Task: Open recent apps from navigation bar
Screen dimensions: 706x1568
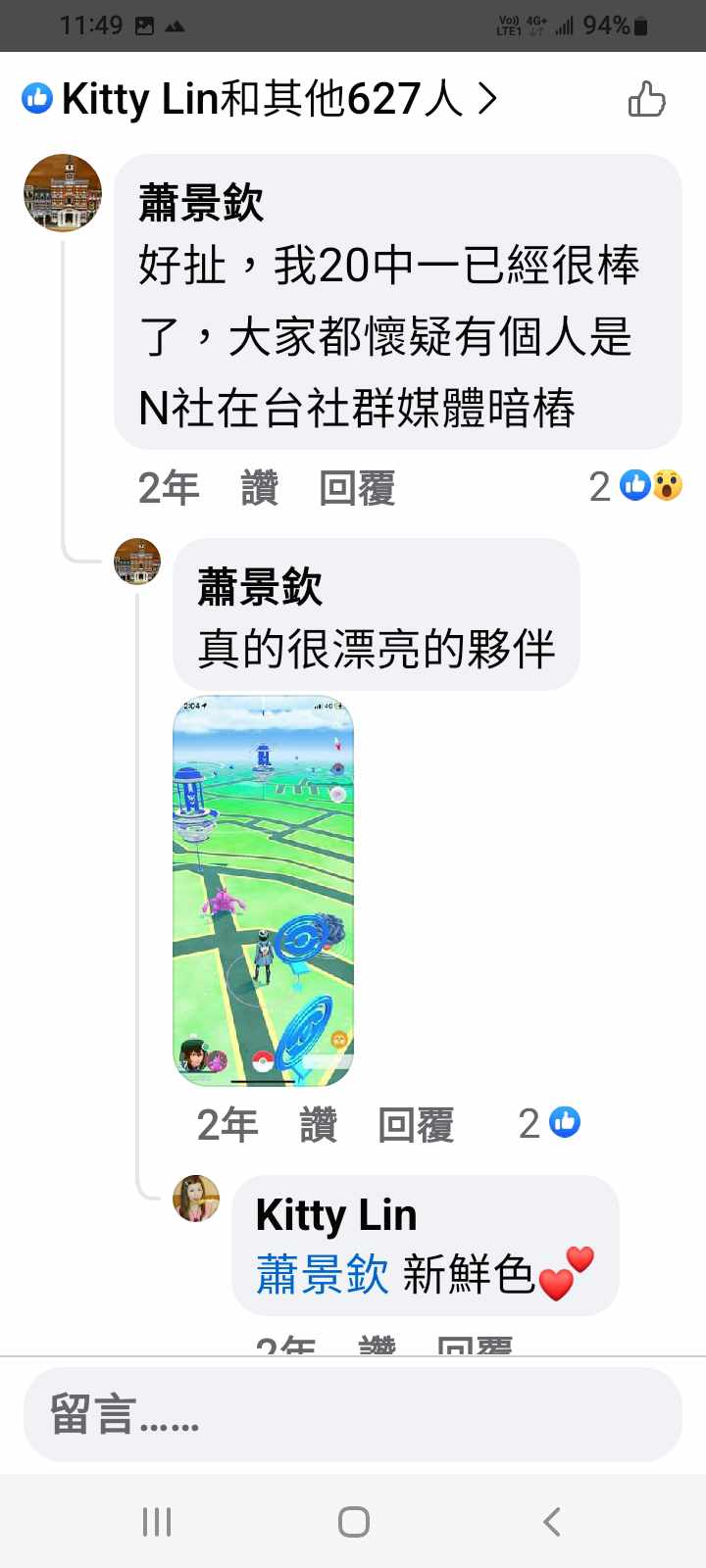Action: [x=157, y=1522]
